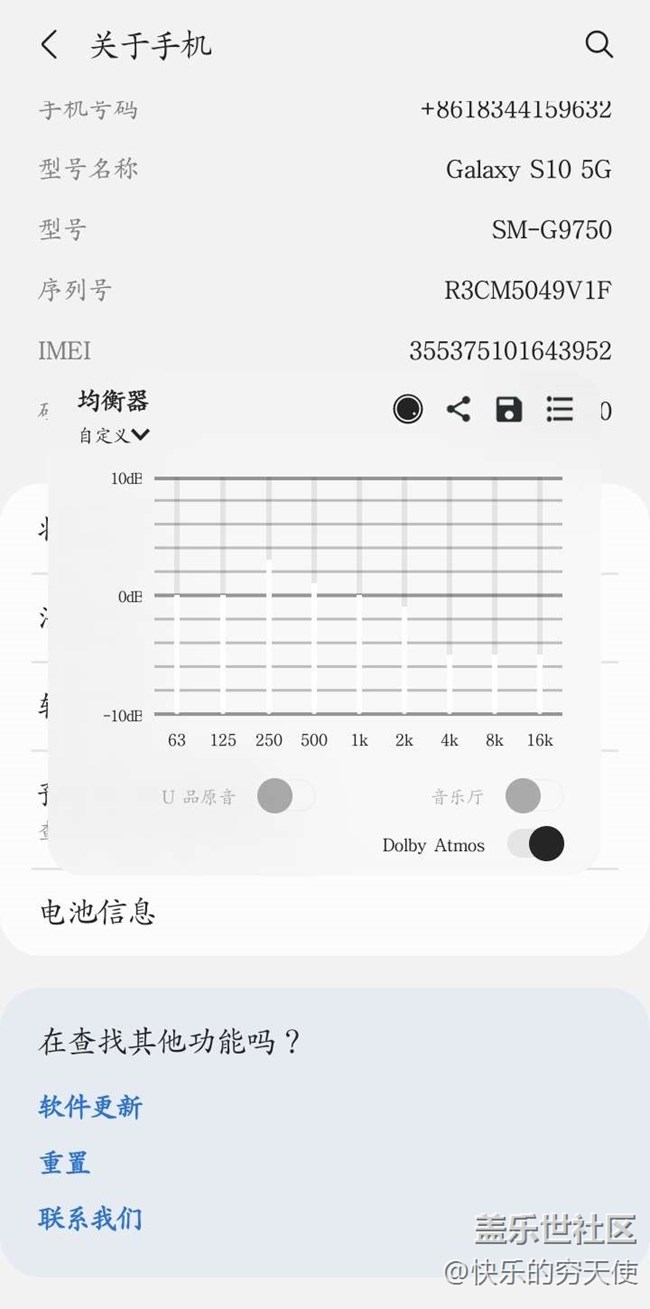Open the 软件更新 link
The image size is (650, 1309).
click(91, 1107)
